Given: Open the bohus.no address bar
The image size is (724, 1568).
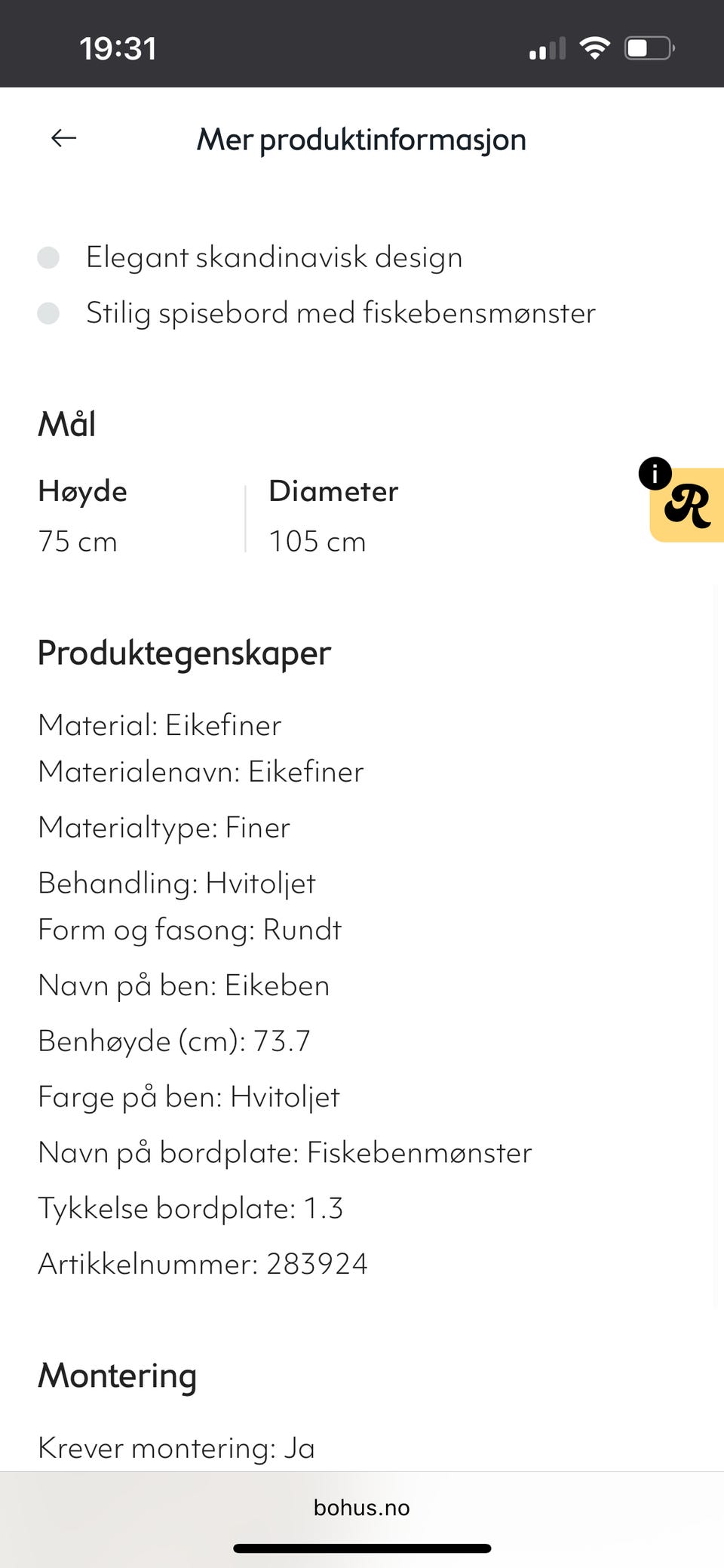Looking at the screenshot, I should coord(360,1508).
